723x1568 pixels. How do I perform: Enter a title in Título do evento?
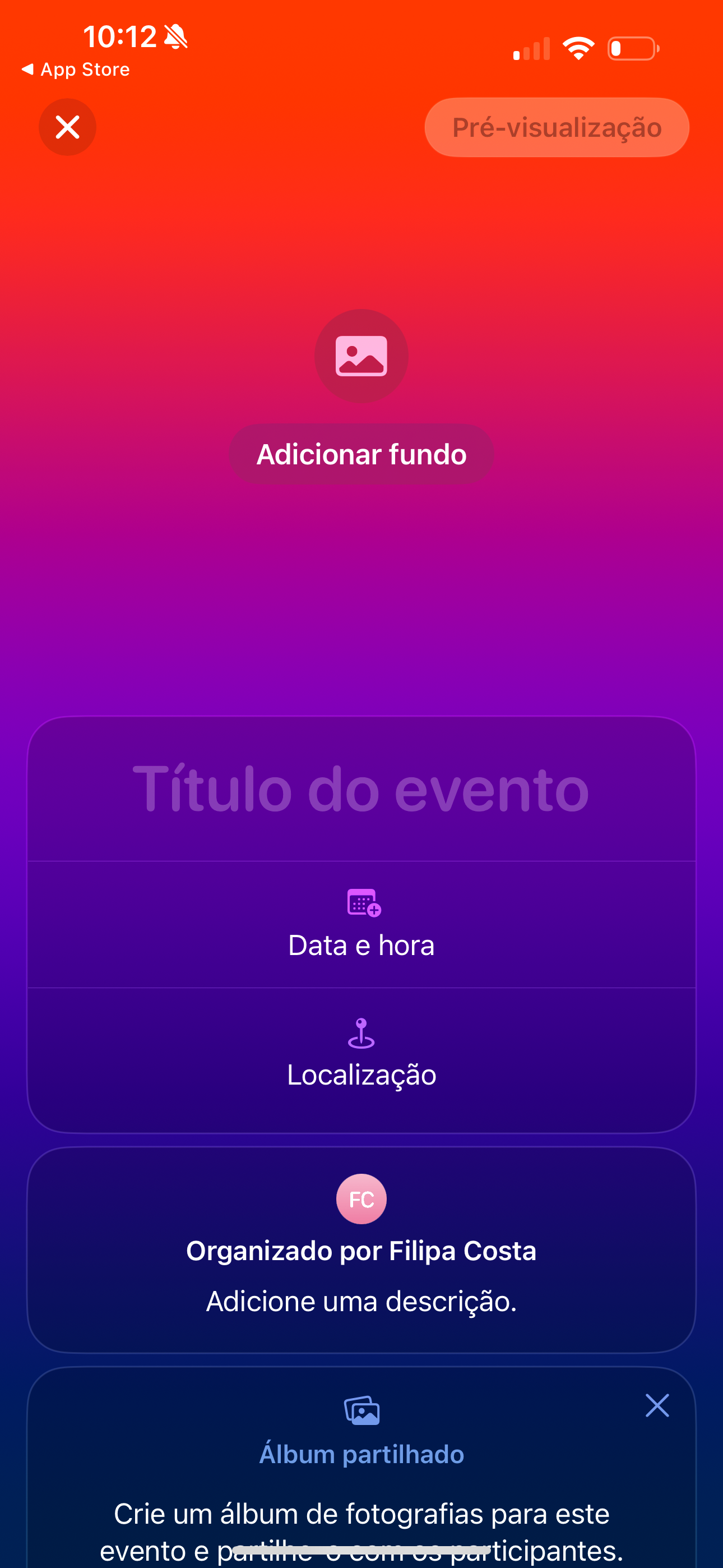click(361, 790)
